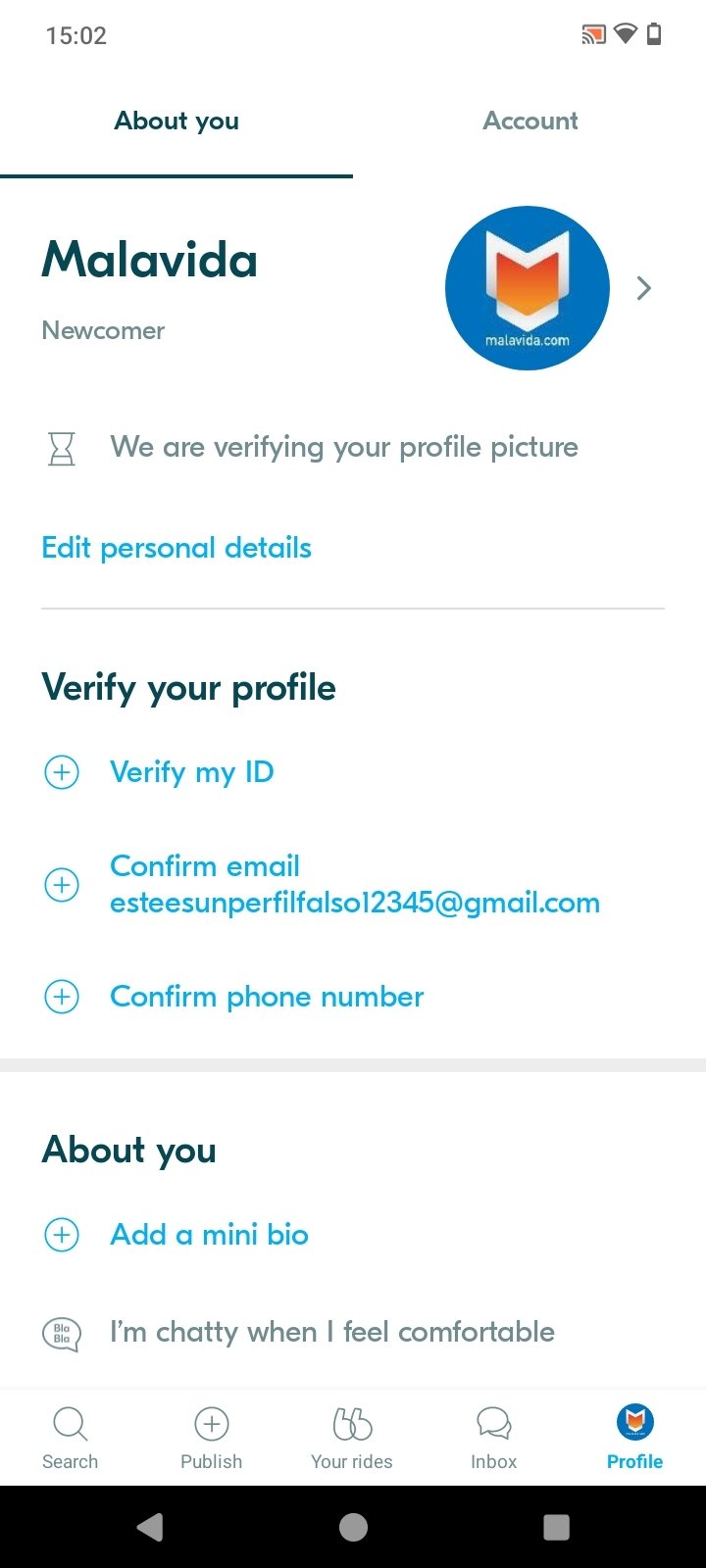Screen dimensions: 706x1568
Task: Open the Publish tab
Action: point(212,1438)
